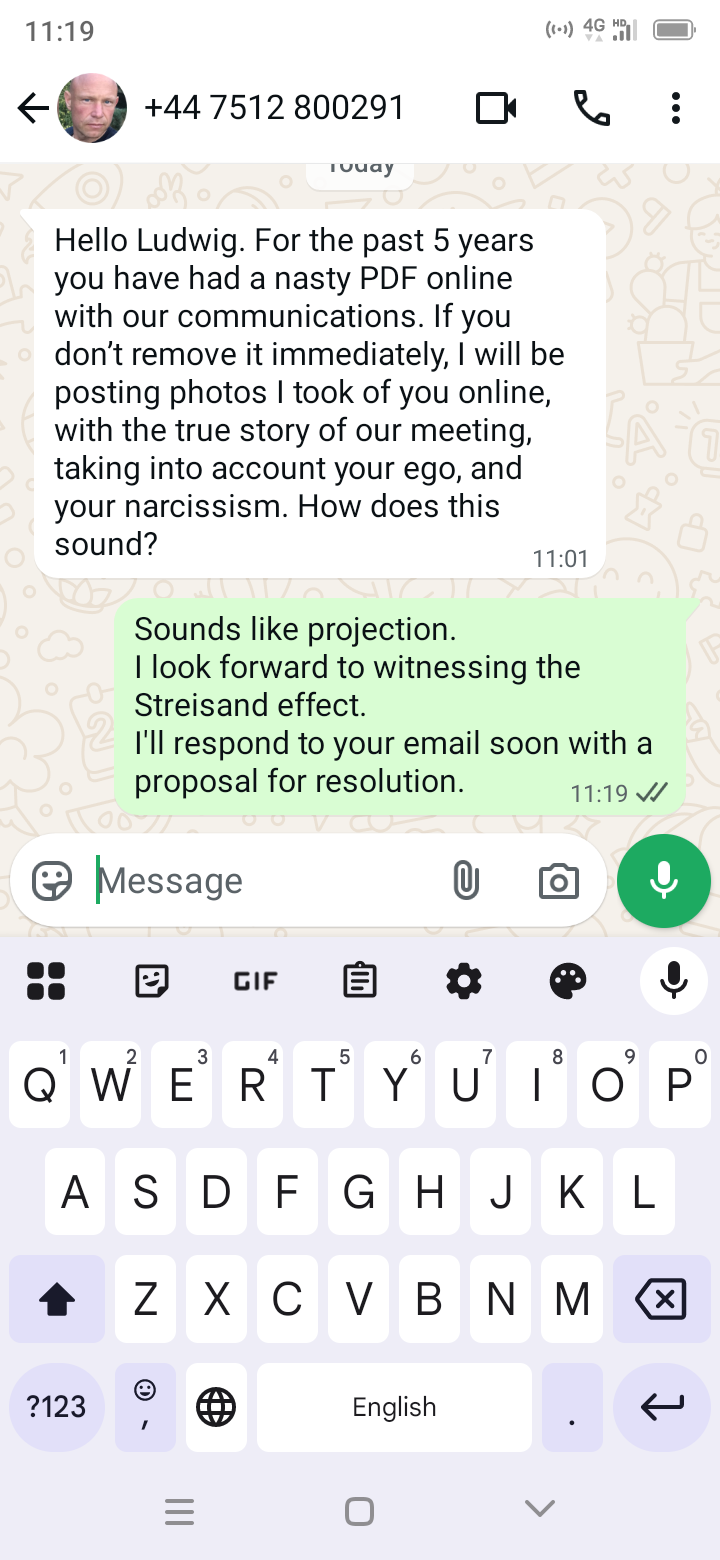Open contact info for +44 7512 800291

tap(274, 108)
